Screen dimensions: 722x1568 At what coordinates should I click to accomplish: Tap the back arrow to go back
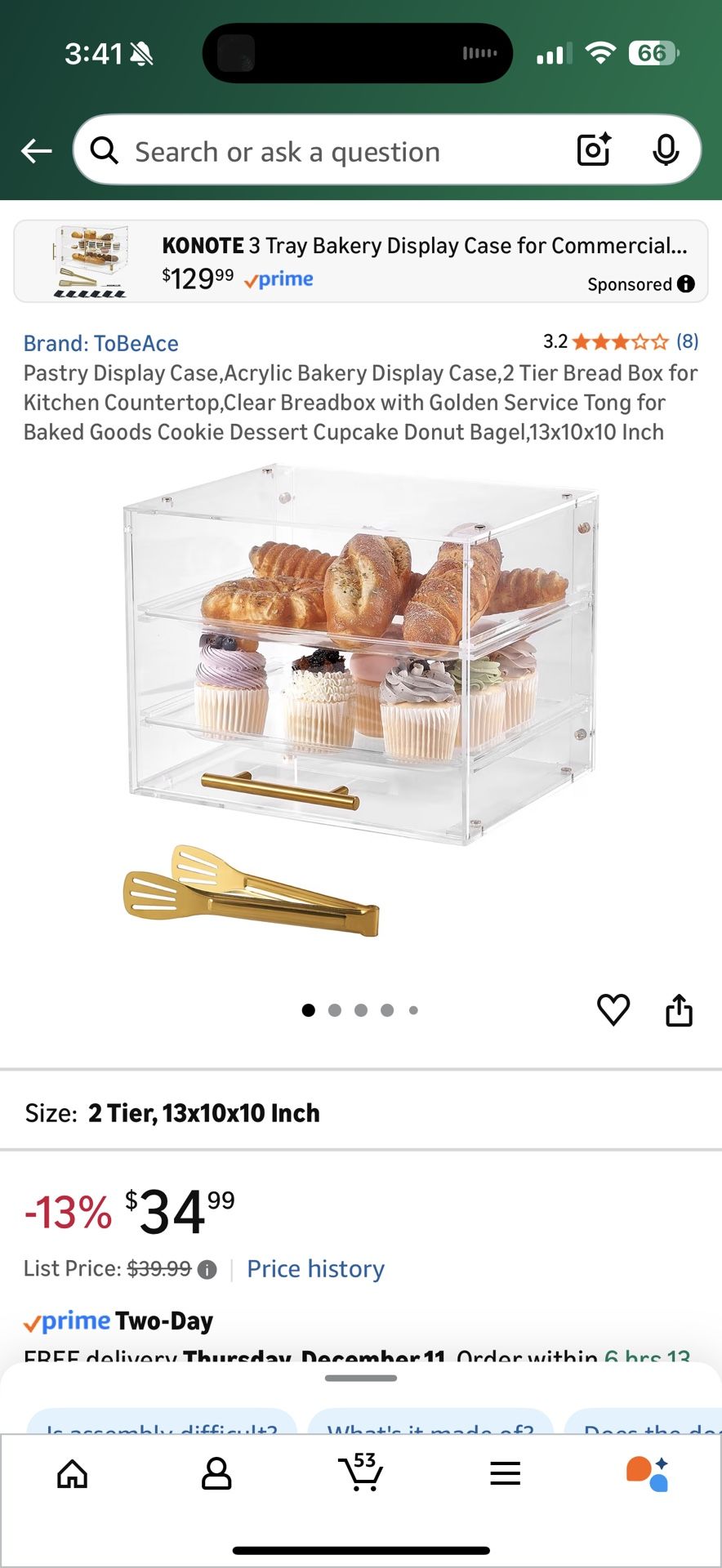pyautogui.click(x=36, y=150)
